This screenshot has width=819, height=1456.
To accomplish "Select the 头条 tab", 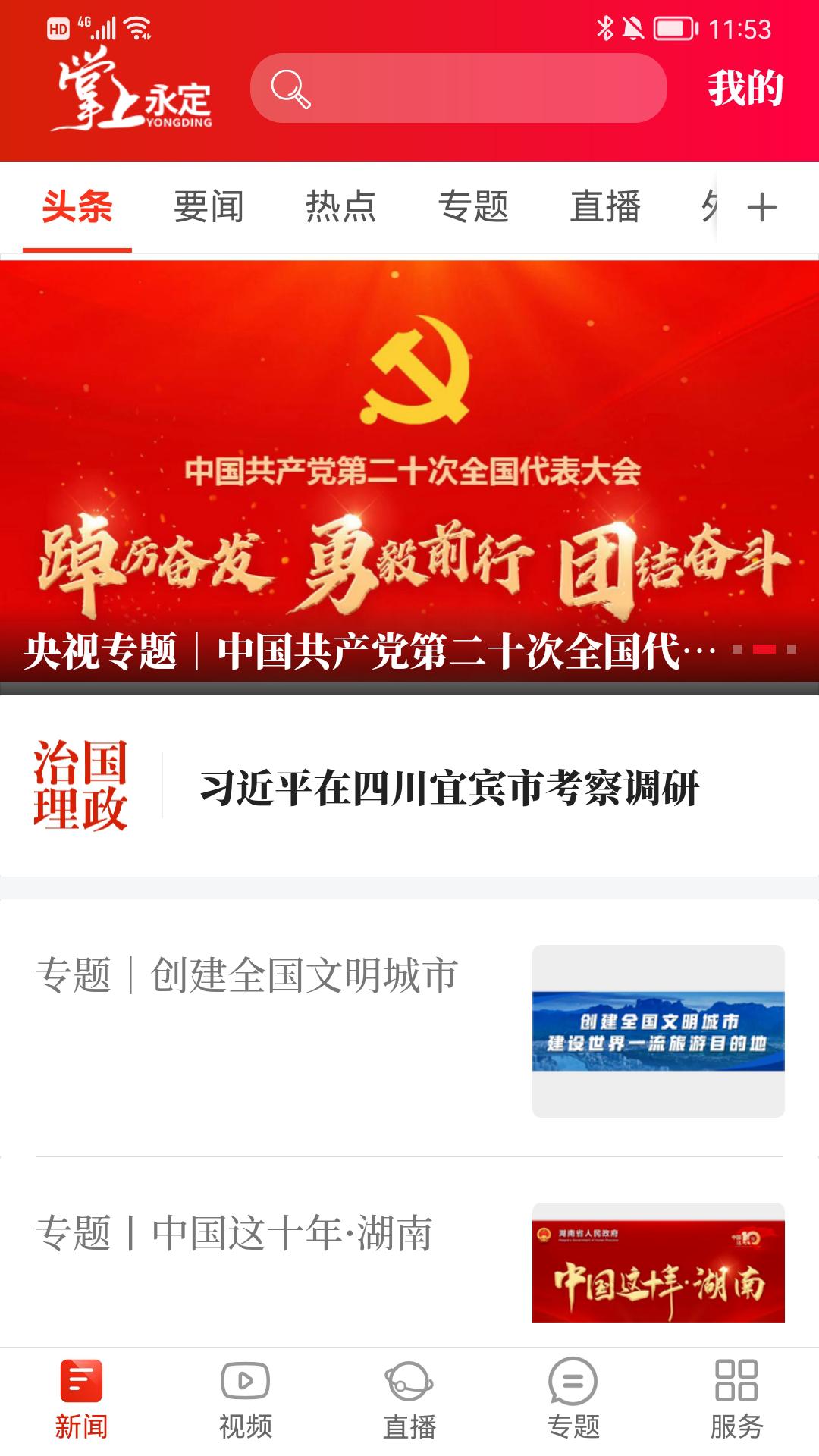I will pos(77,206).
